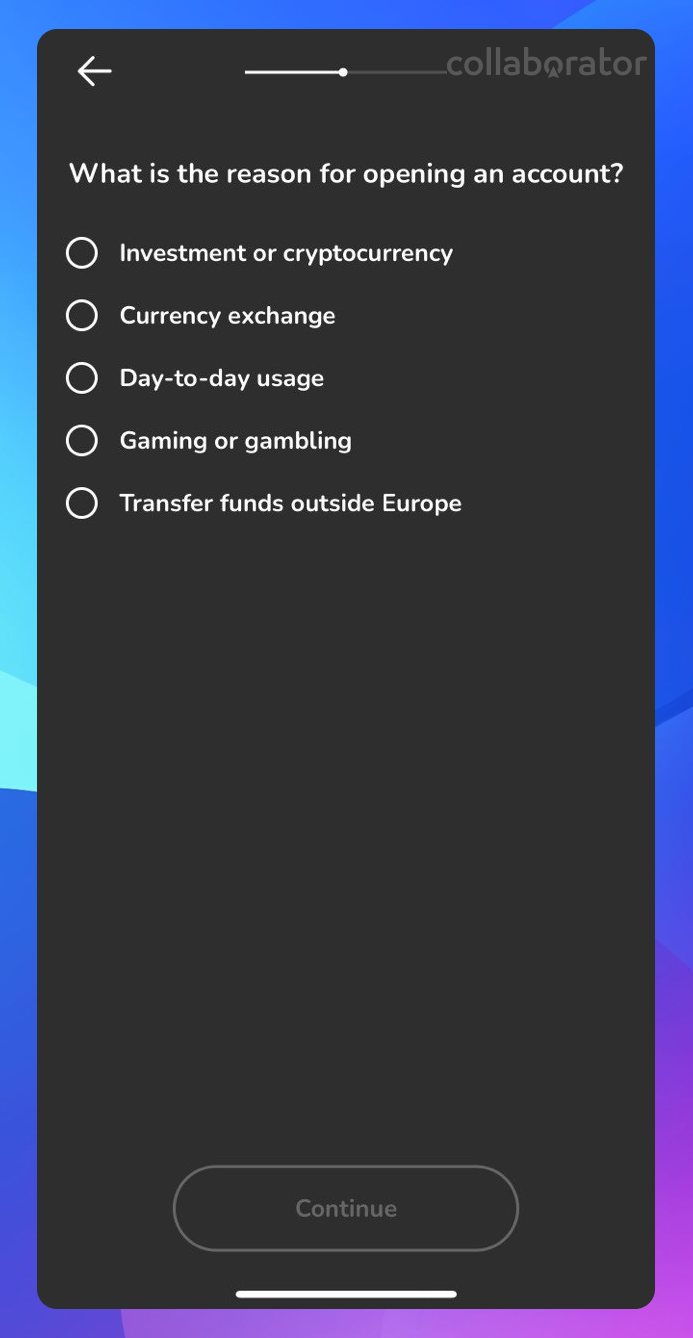Select Investment or cryptocurrency option
Viewport: 693px width, 1338px height.
[259, 253]
